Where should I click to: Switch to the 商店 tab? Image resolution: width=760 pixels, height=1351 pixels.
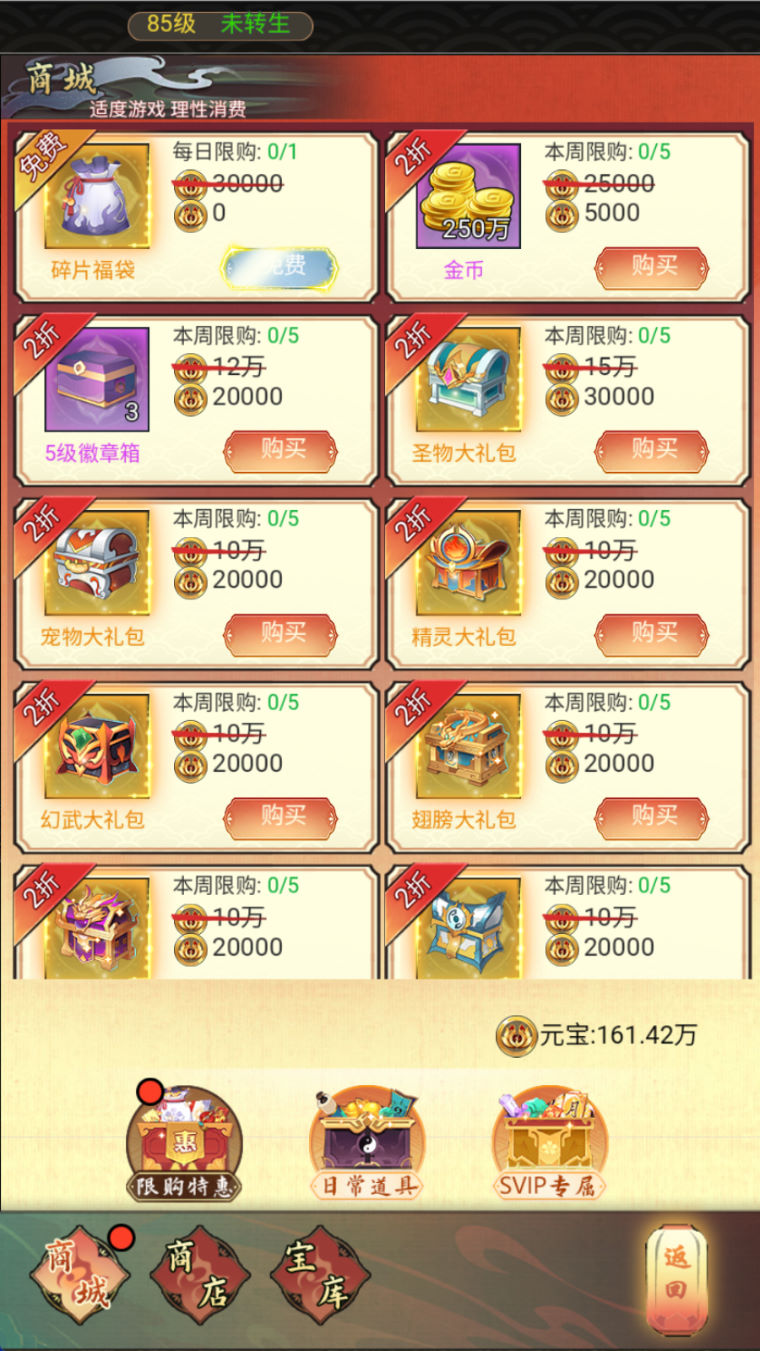(x=199, y=1277)
